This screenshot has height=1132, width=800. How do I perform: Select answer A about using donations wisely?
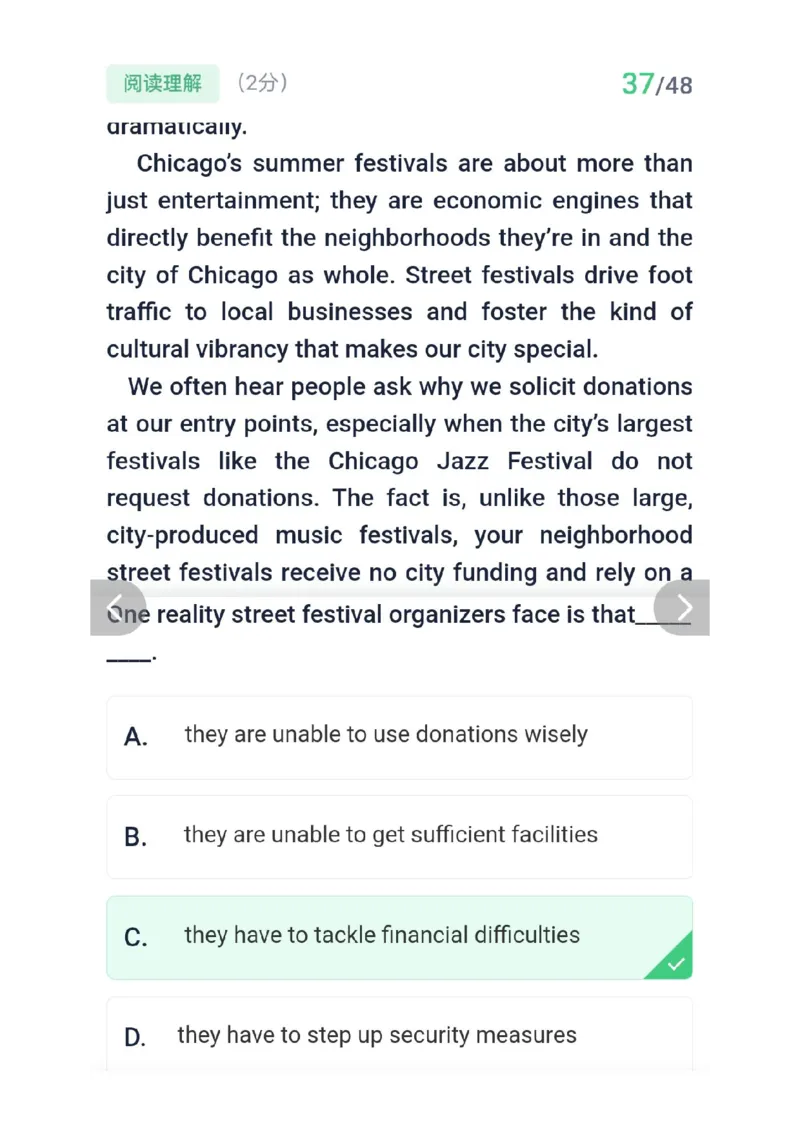pyautogui.click(x=399, y=737)
